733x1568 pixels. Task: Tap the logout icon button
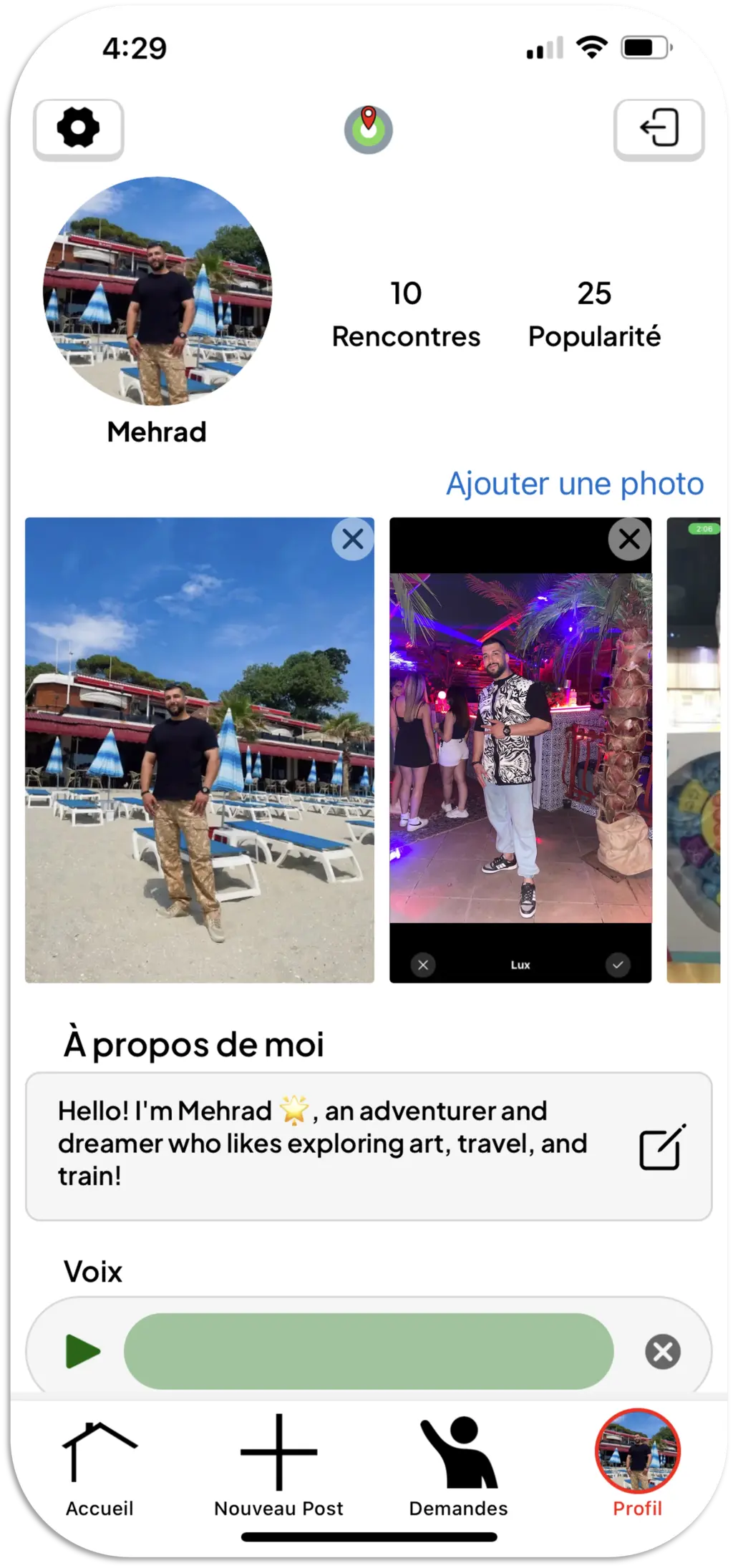point(659,129)
